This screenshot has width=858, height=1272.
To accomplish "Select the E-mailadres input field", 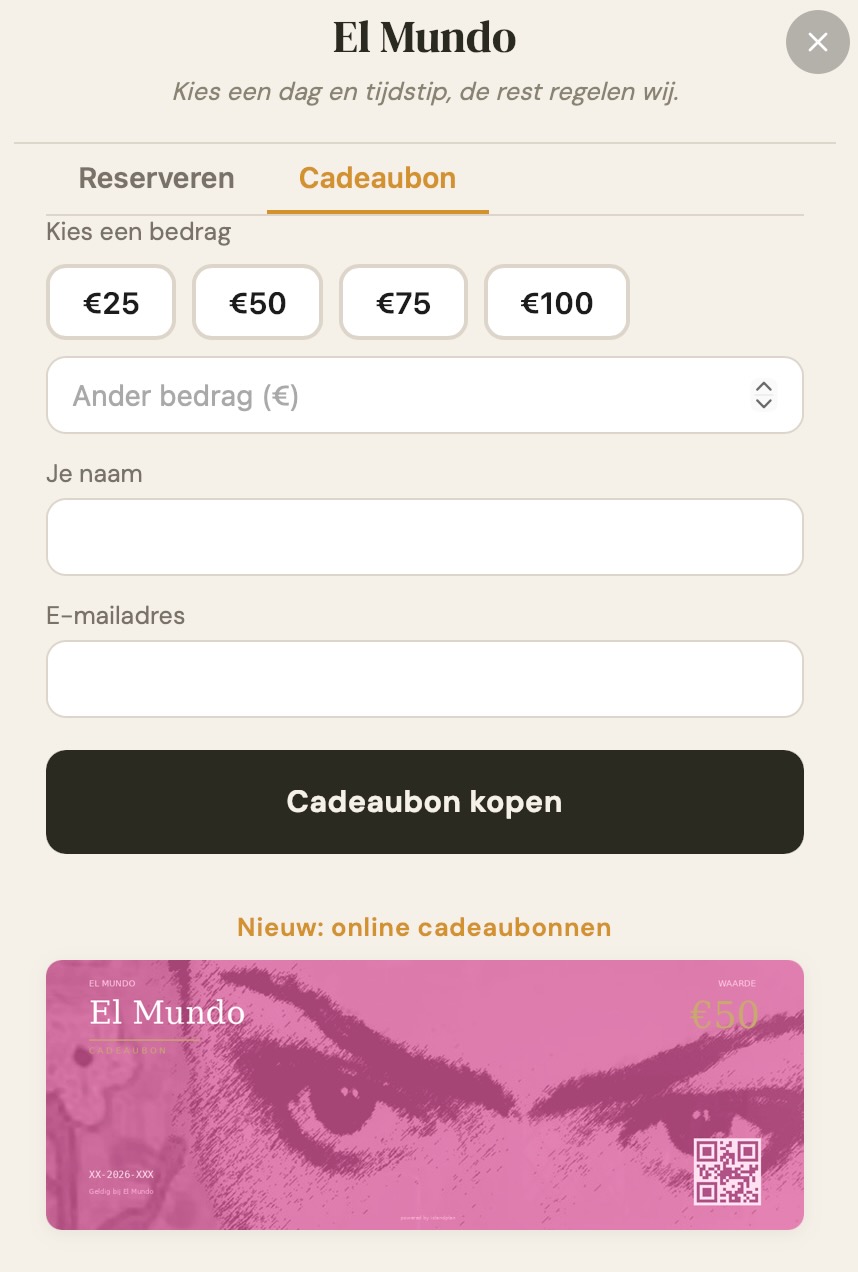I will click(425, 679).
